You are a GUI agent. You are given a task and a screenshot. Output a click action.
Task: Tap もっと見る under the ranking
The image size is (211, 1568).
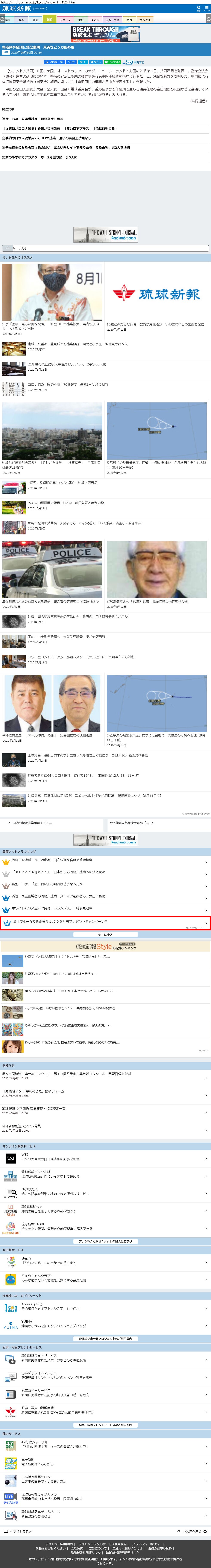coord(105,934)
